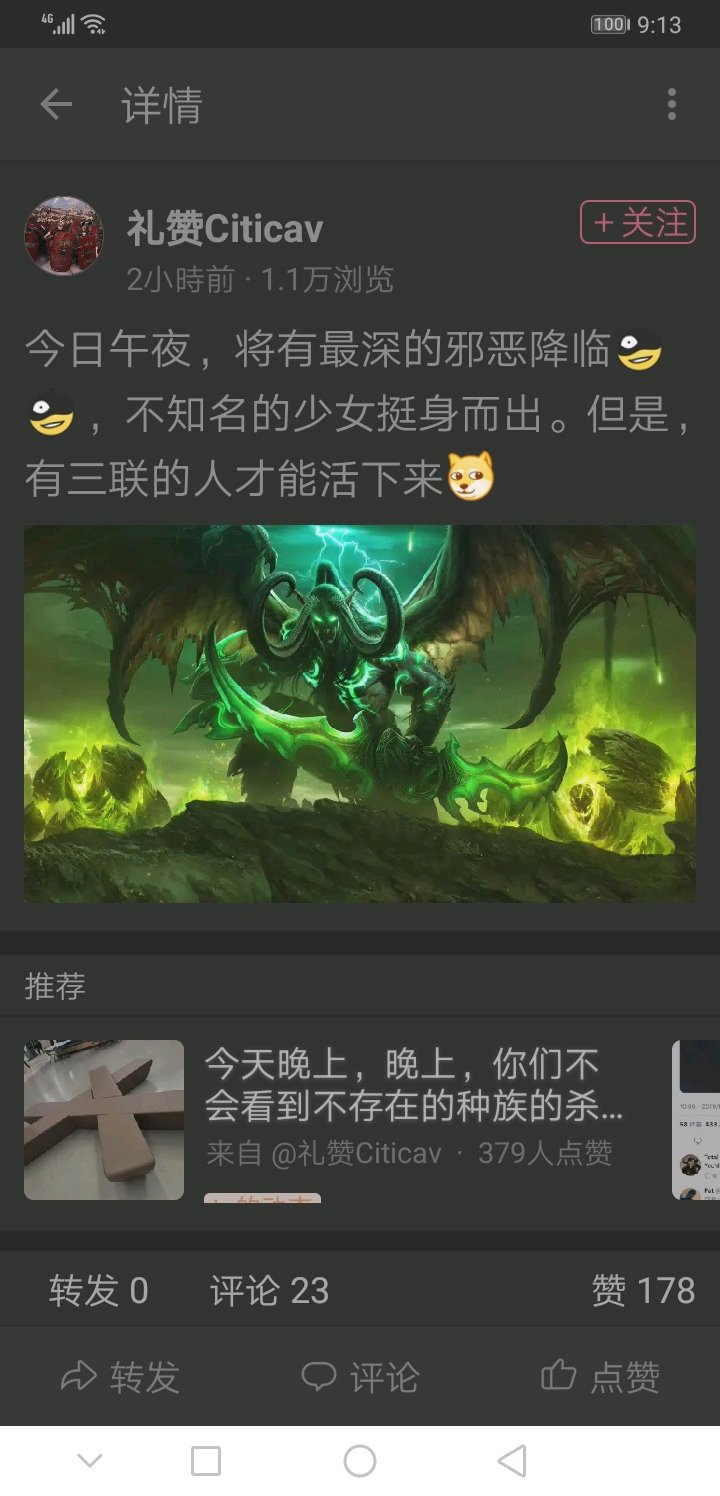View the green demon image in full

click(x=360, y=714)
